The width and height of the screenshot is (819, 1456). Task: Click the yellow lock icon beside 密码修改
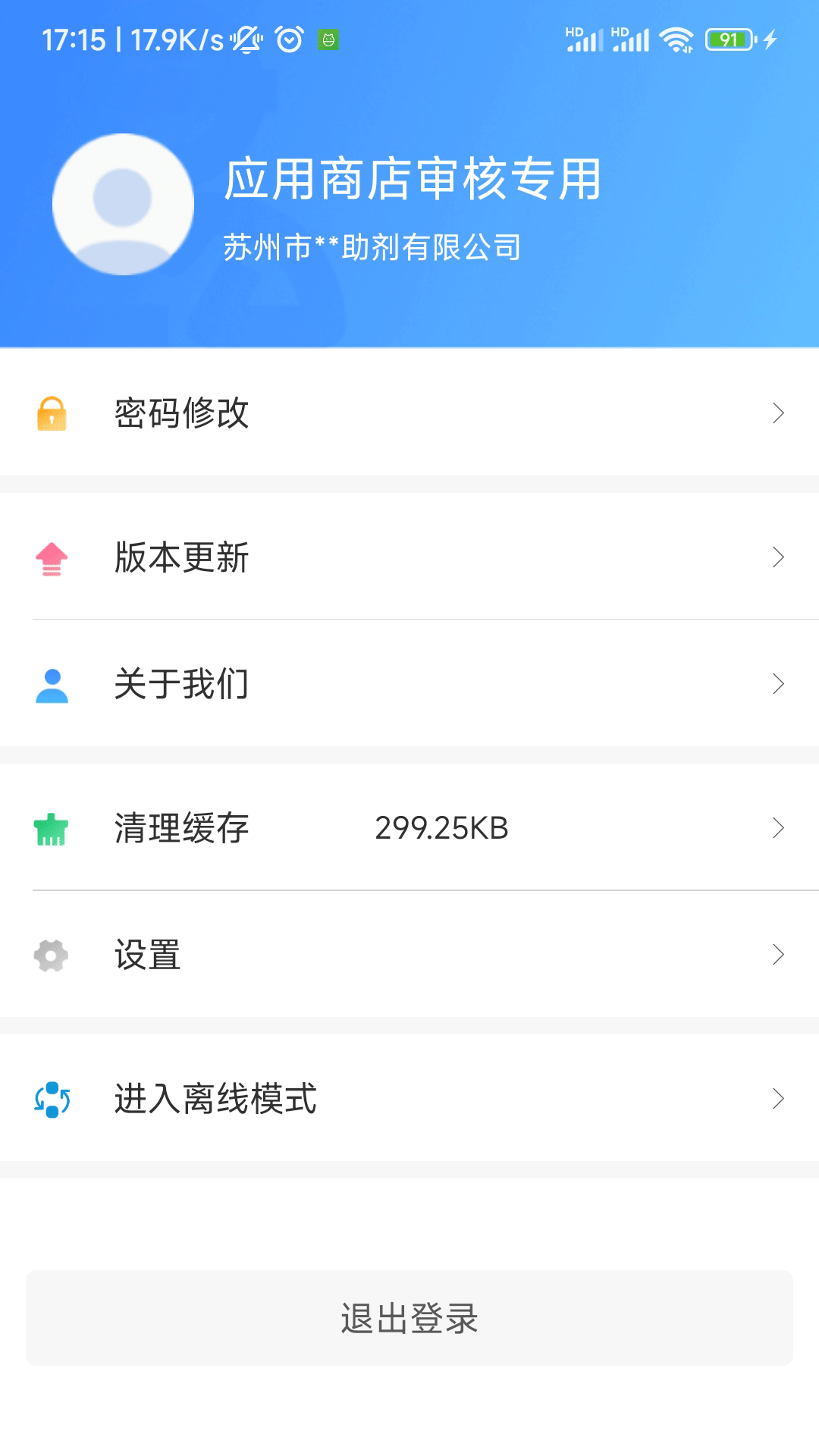click(50, 414)
